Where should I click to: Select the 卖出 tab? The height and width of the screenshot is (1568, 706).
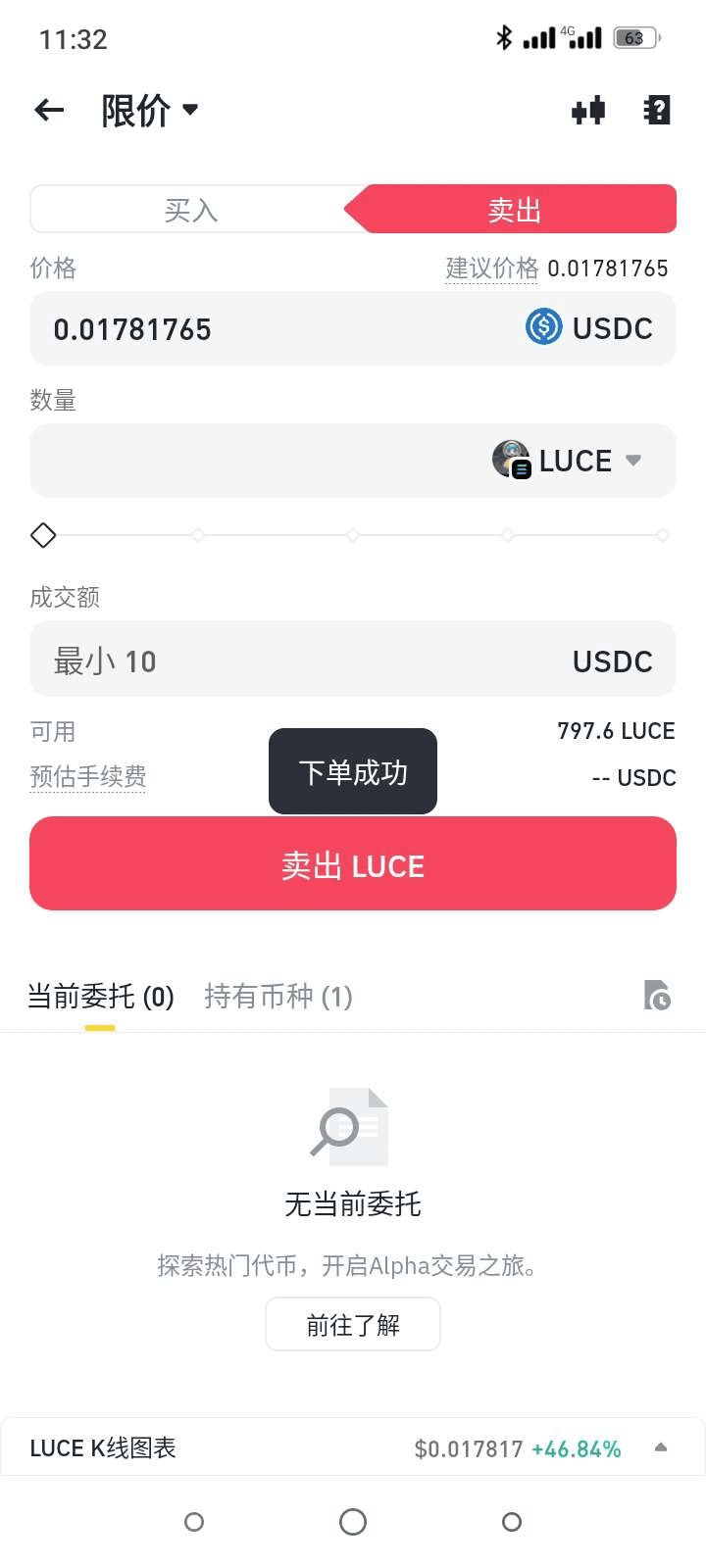point(515,210)
